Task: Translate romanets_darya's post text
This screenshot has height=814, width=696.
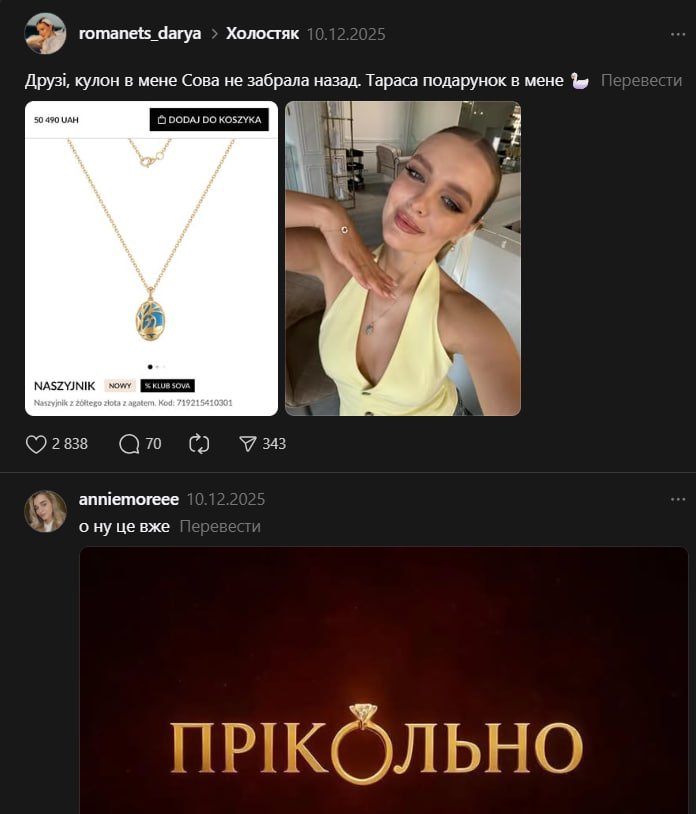Action: click(641, 81)
